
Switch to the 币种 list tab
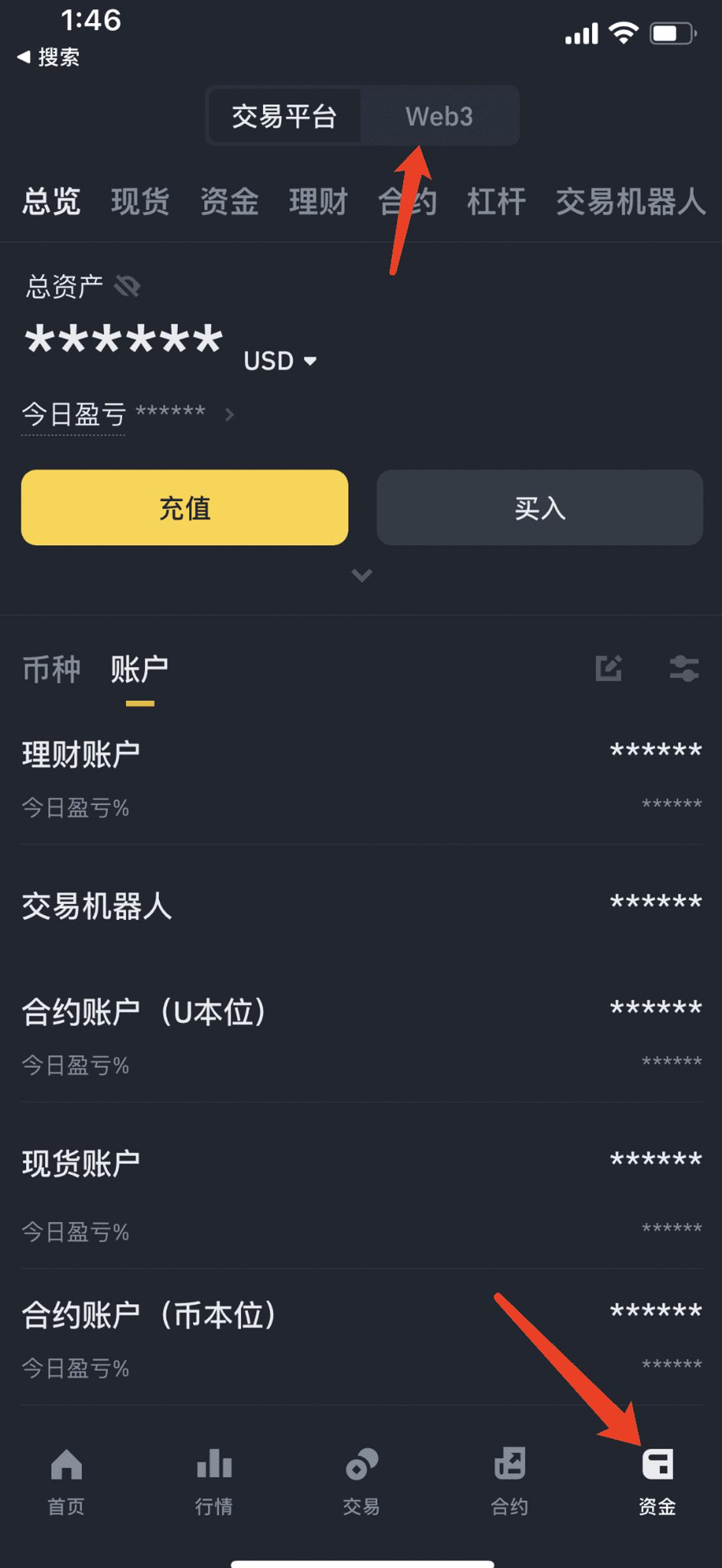51,669
